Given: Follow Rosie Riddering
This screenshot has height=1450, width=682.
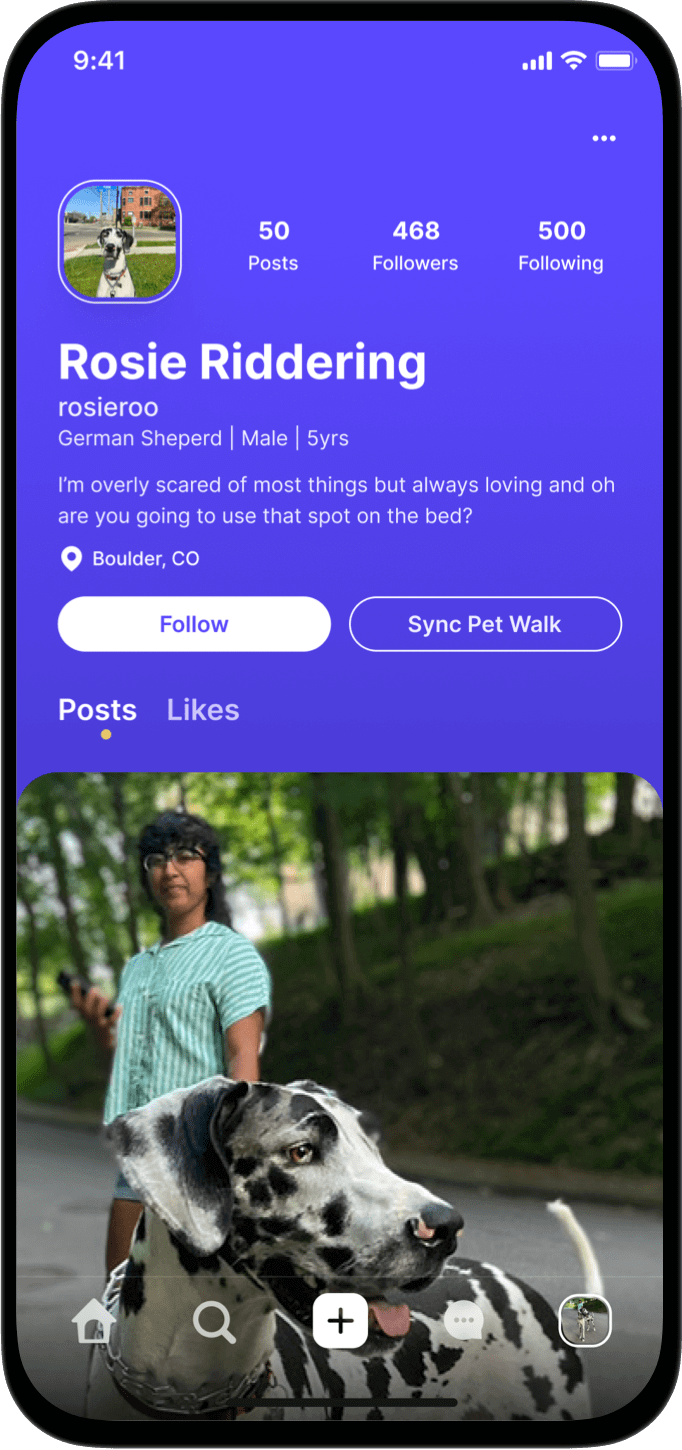Looking at the screenshot, I should (194, 624).
